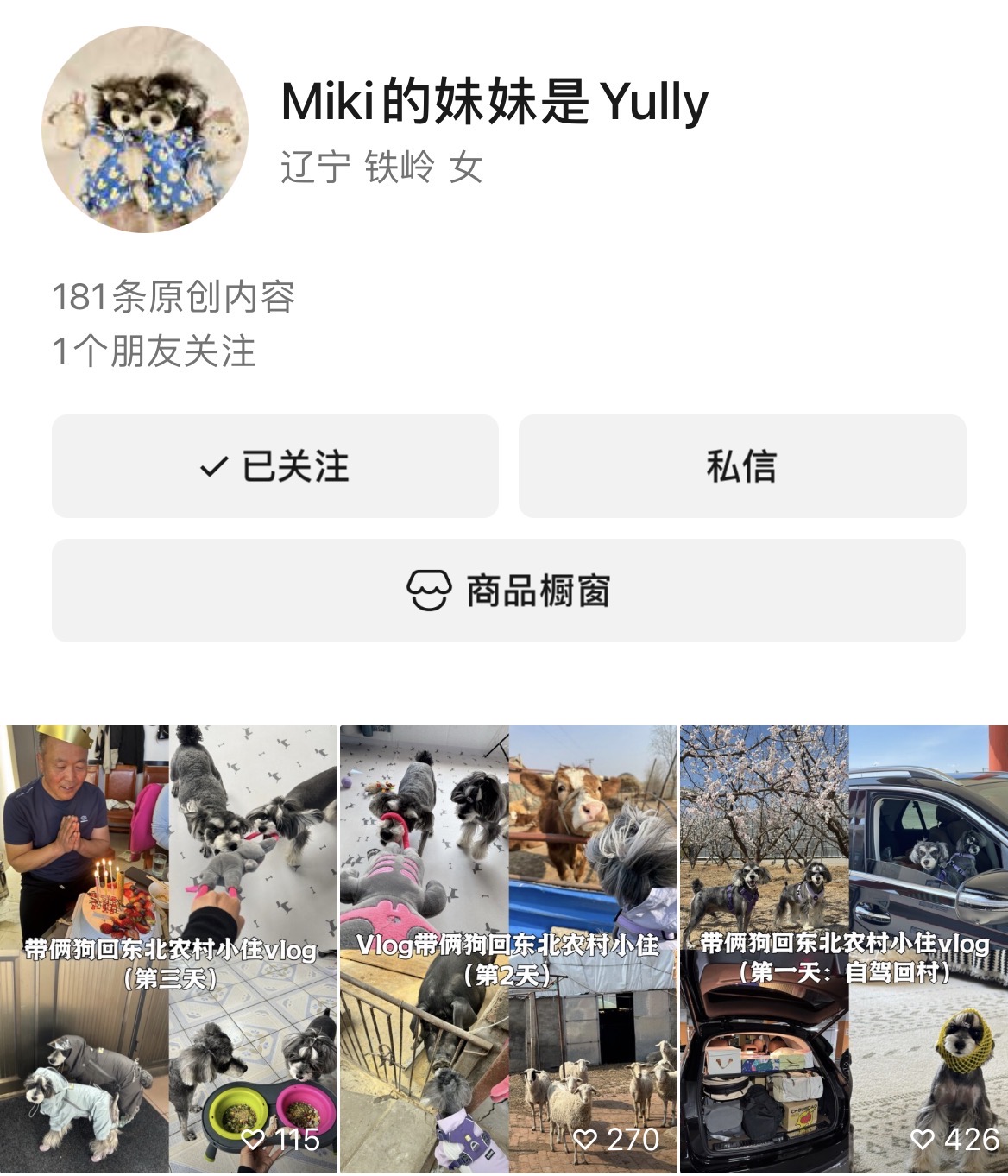Send a private message via 私信
The image size is (1008, 1176).
click(x=741, y=466)
